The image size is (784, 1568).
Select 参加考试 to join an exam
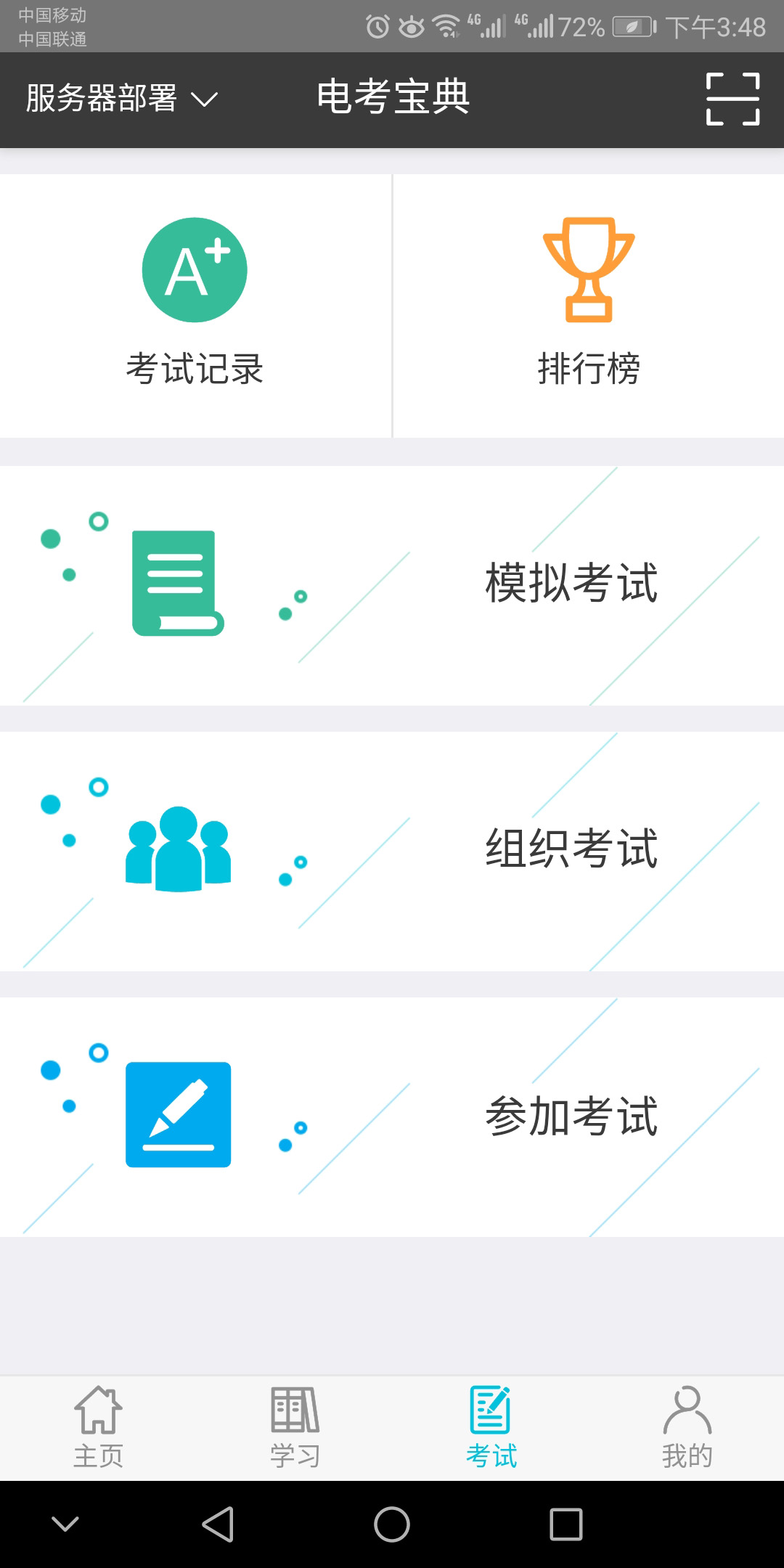point(392,1116)
